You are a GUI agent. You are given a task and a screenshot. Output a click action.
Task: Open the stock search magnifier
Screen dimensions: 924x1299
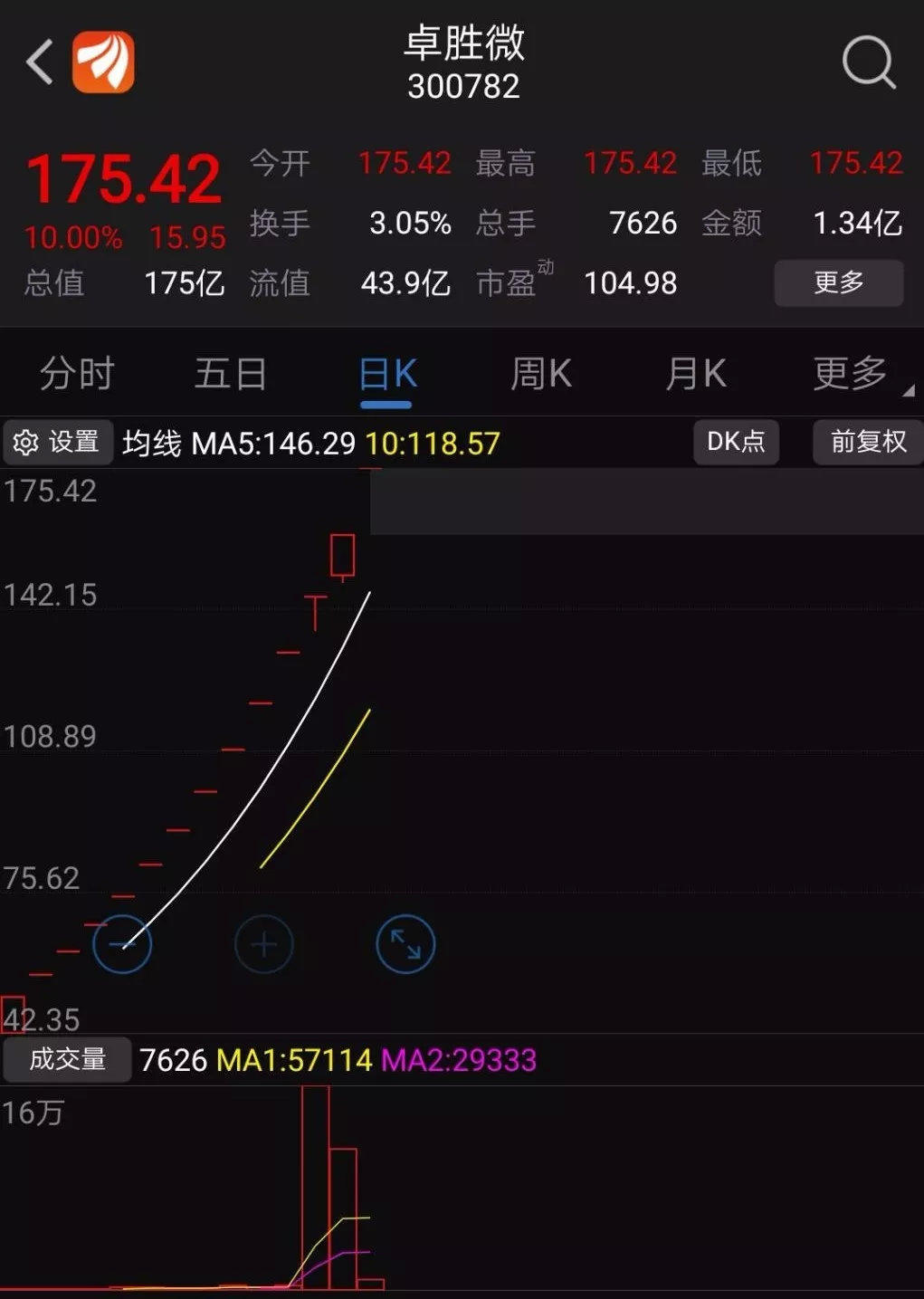pyautogui.click(x=868, y=62)
